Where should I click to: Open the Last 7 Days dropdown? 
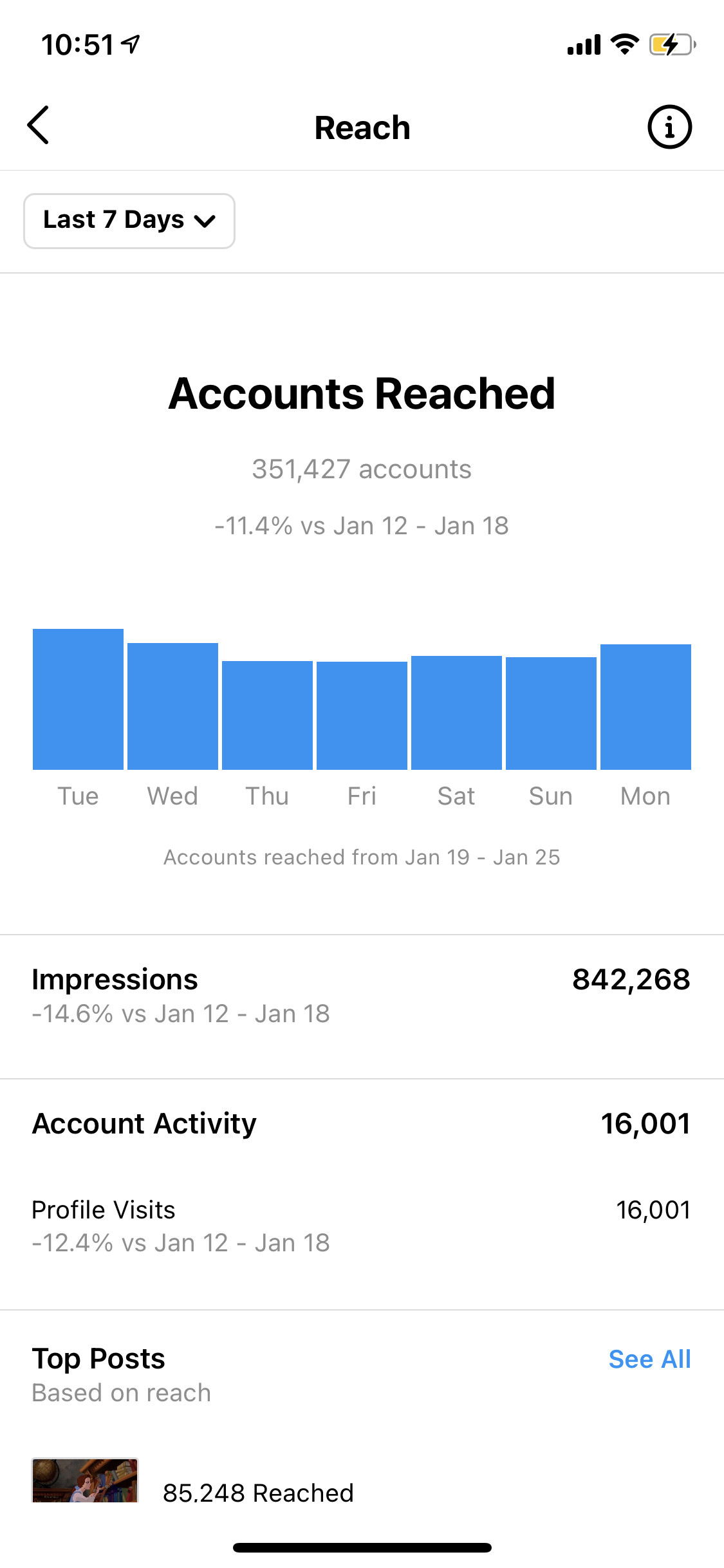(x=129, y=221)
